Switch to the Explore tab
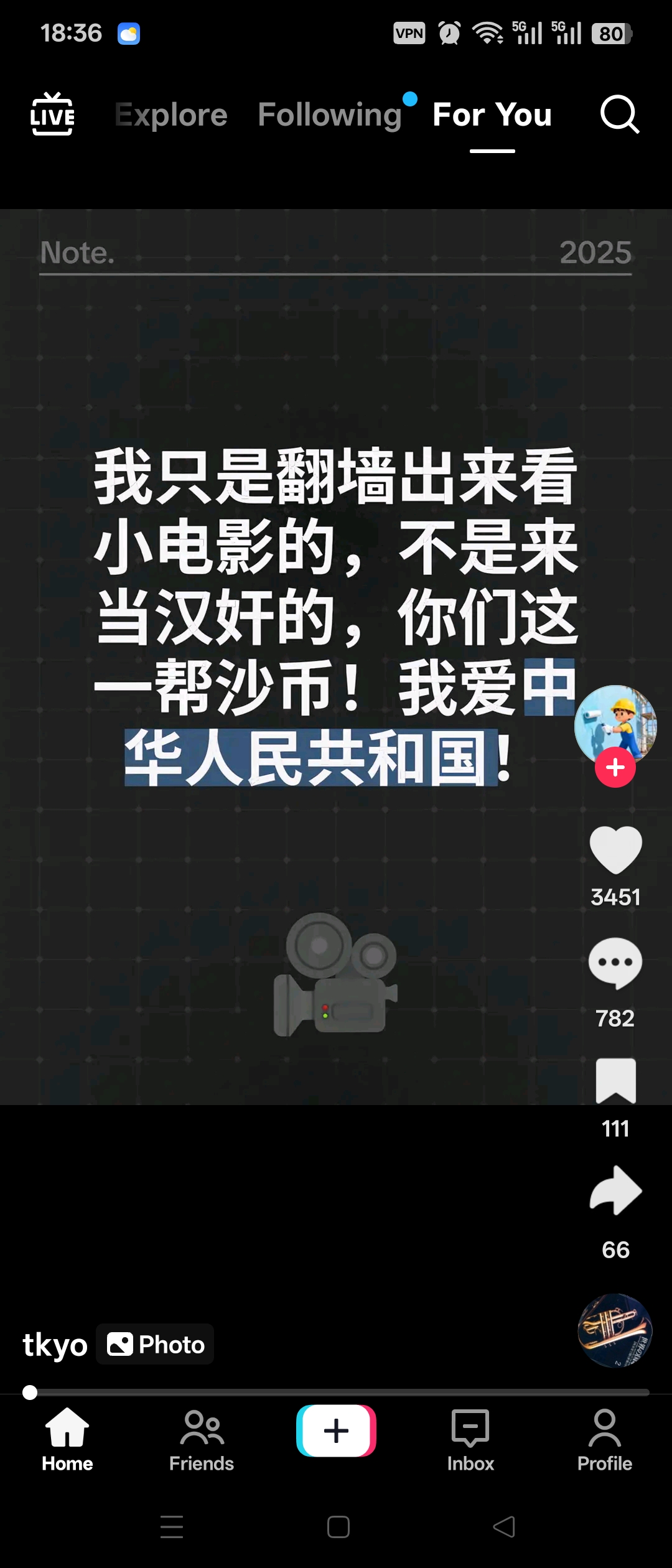 click(171, 115)
